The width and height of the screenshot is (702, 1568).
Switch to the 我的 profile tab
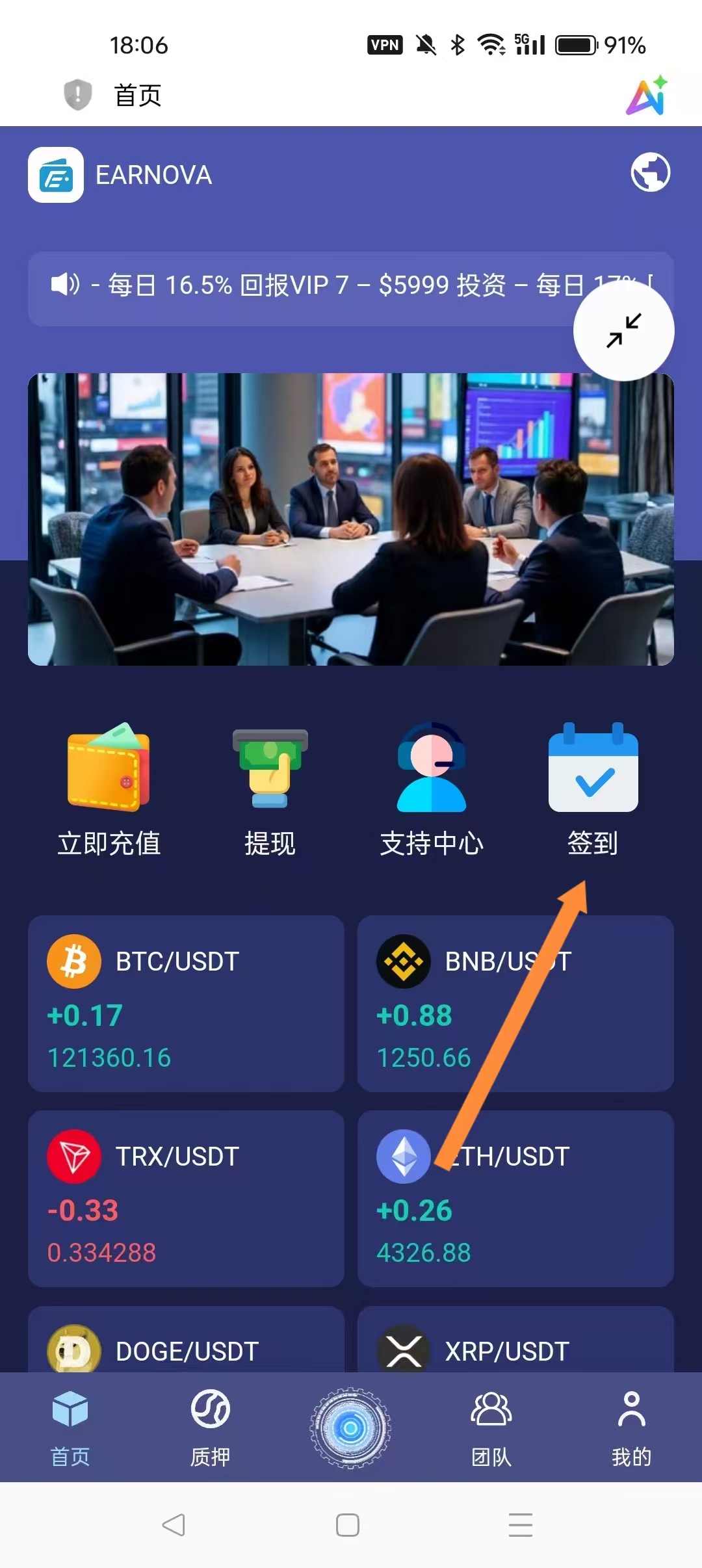point(631,1427)
